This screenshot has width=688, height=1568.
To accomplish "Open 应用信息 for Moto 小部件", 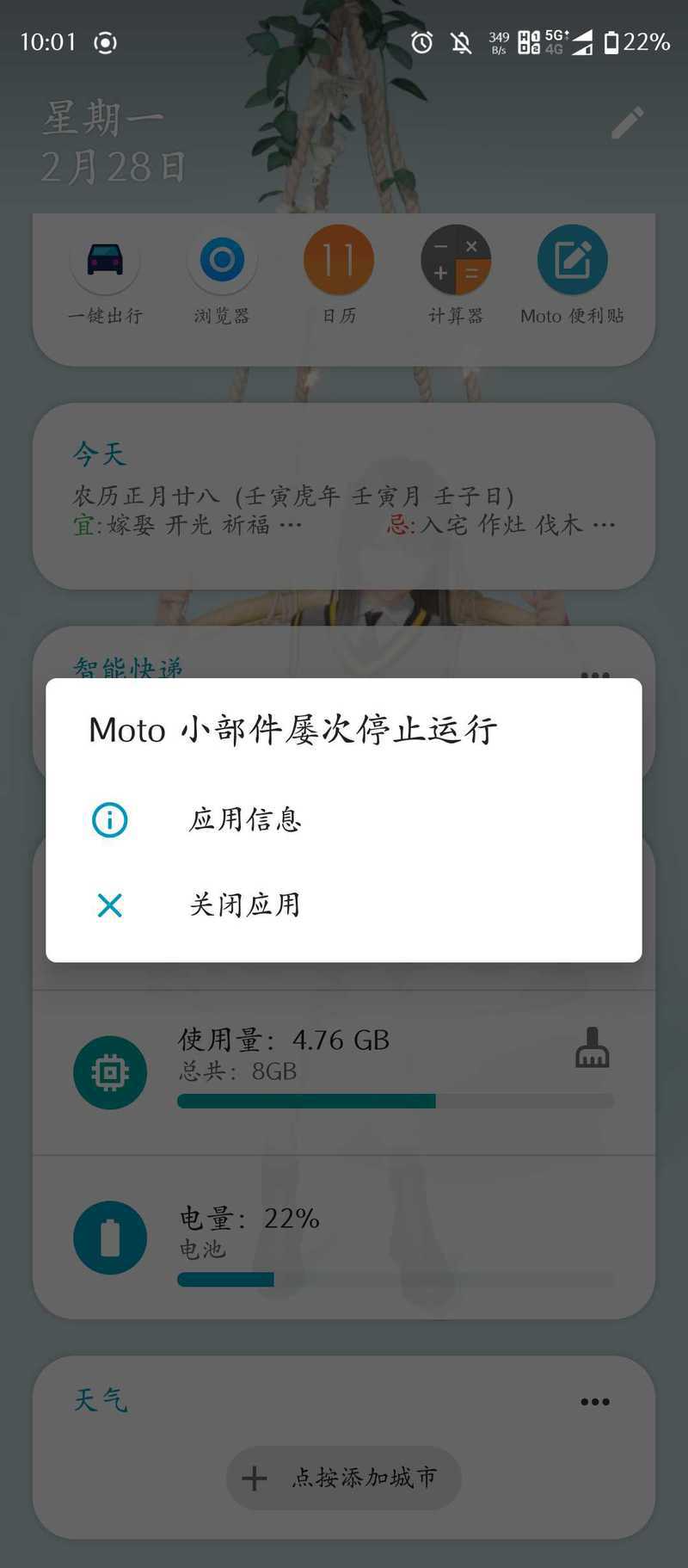I will point(344,819).
